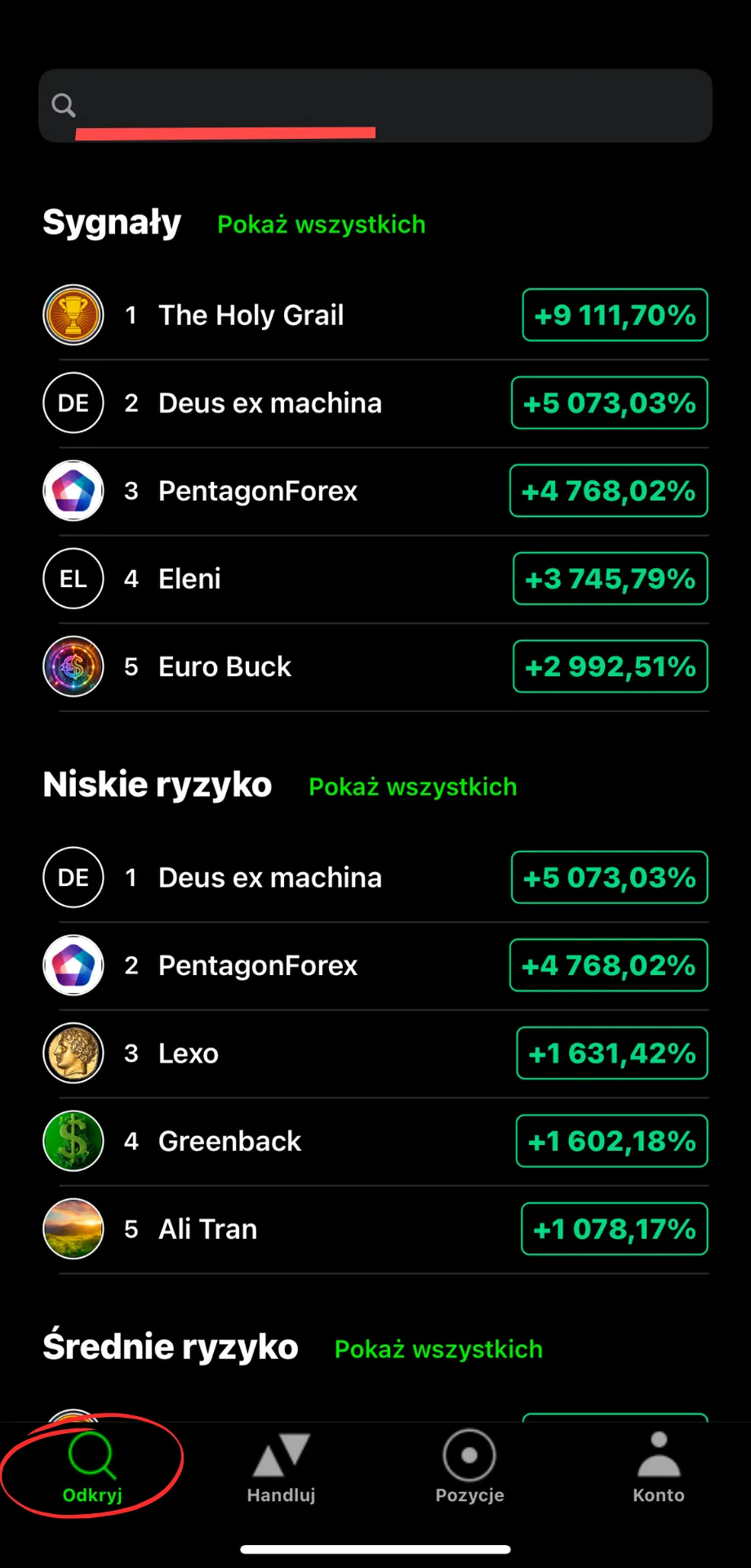Open The Holy Grail signal

click(375, 315)
